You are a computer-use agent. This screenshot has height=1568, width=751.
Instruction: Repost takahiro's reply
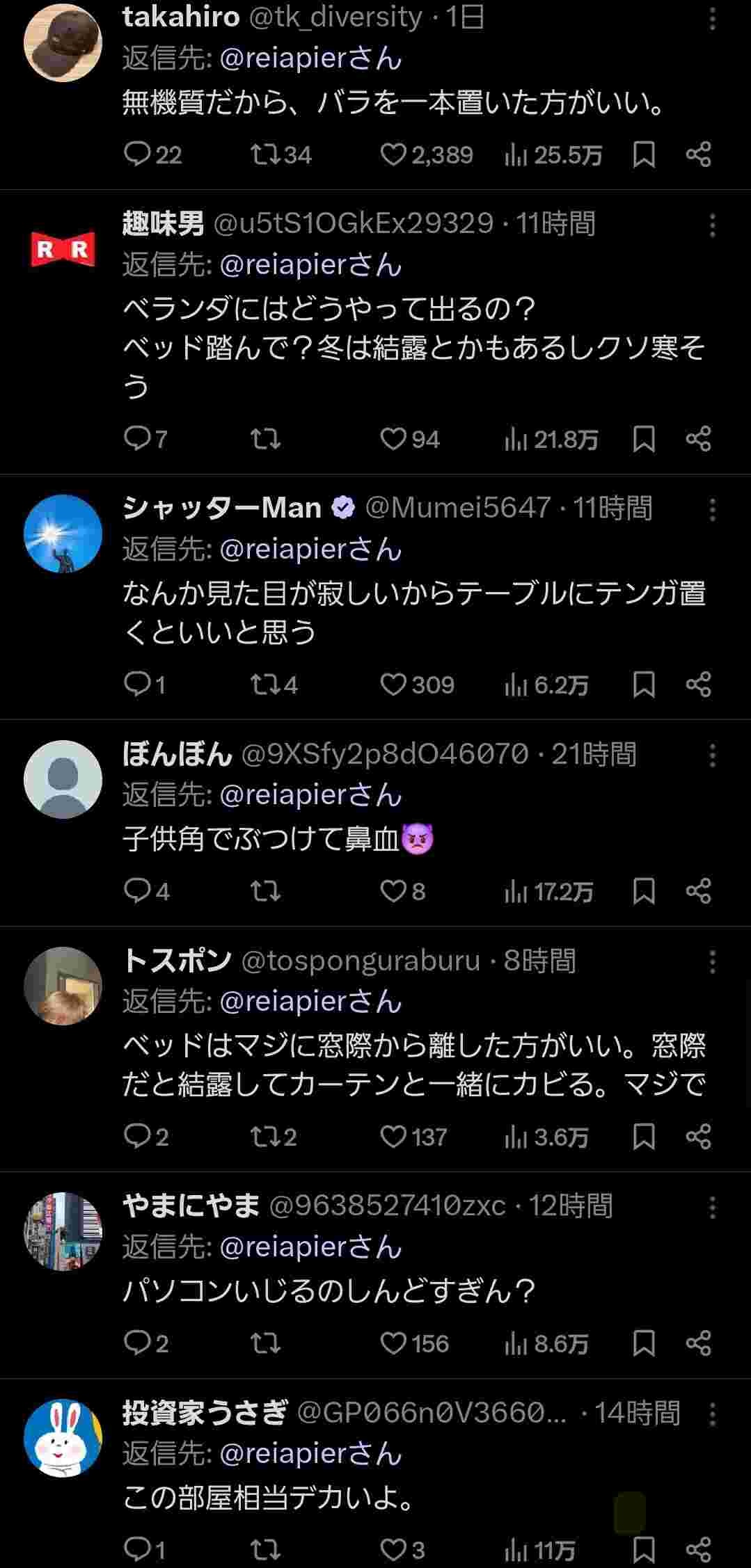264,154
